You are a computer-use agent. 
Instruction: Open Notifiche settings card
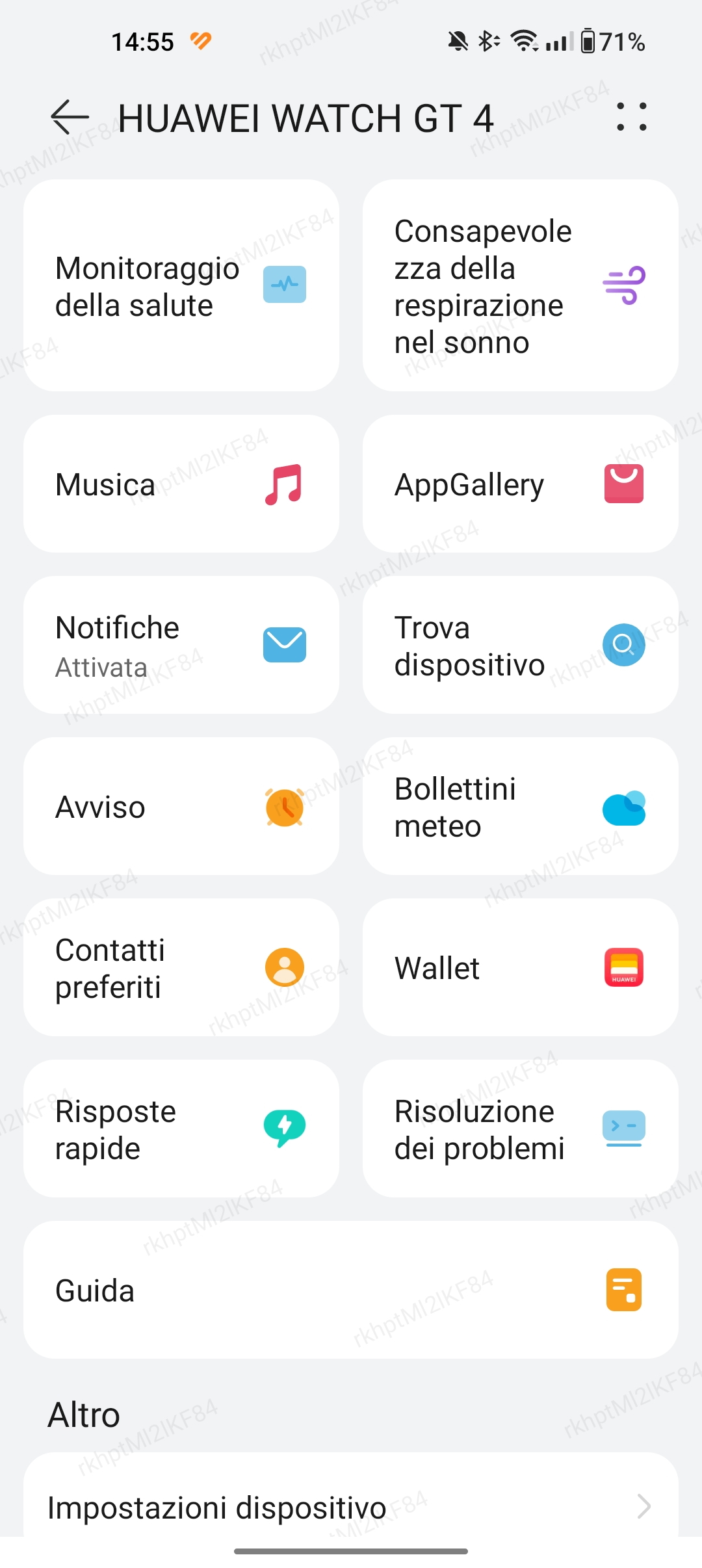[181, 645]
